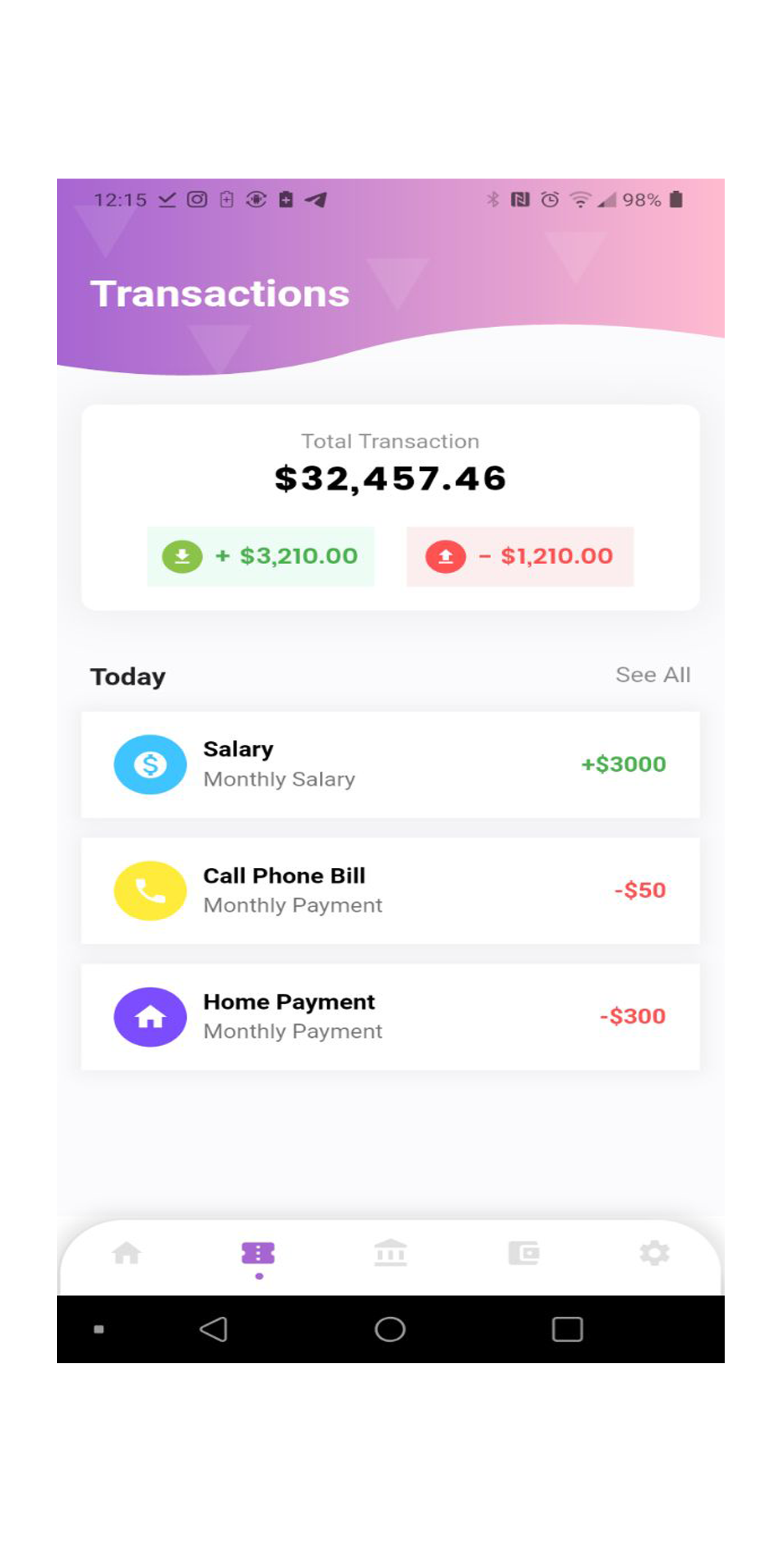Open the settings gear tab

click(x=654, y=1253)
